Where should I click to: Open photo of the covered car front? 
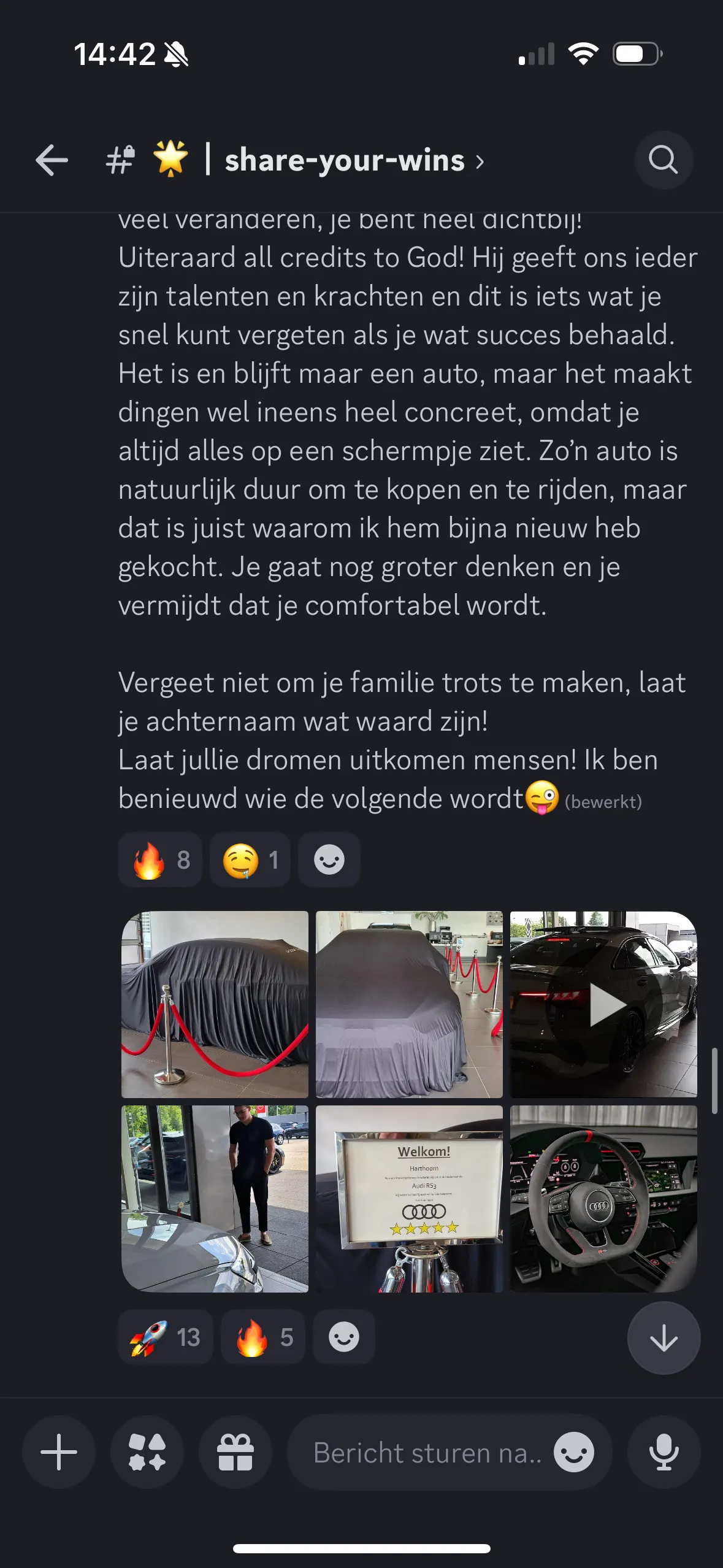pyautogui.click(x=409, y=1004)
